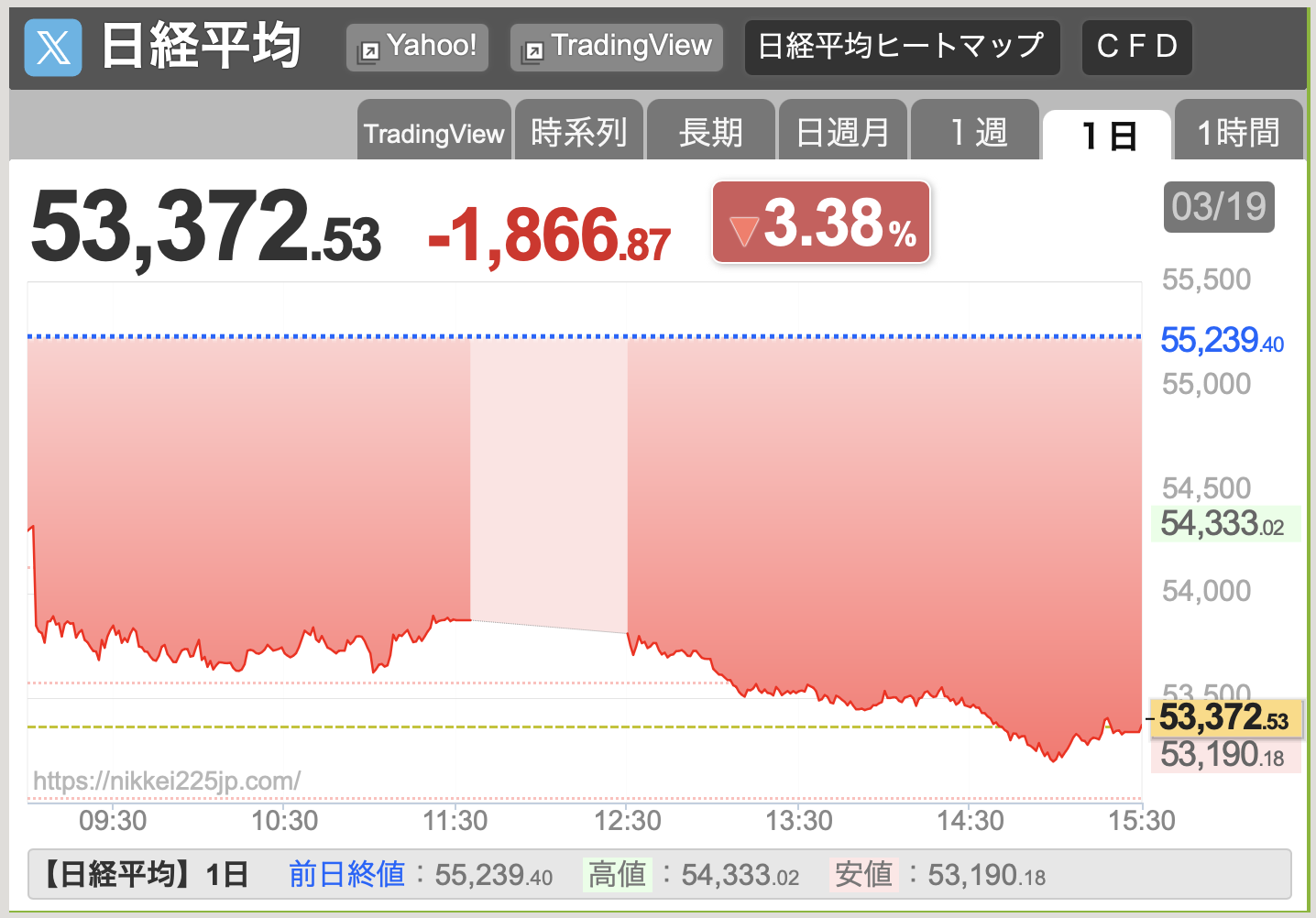Screen dimensions: 1316x918
Task: Switch to the 時系列 tab
Action: pyautogui.click(x=579, y=133)
